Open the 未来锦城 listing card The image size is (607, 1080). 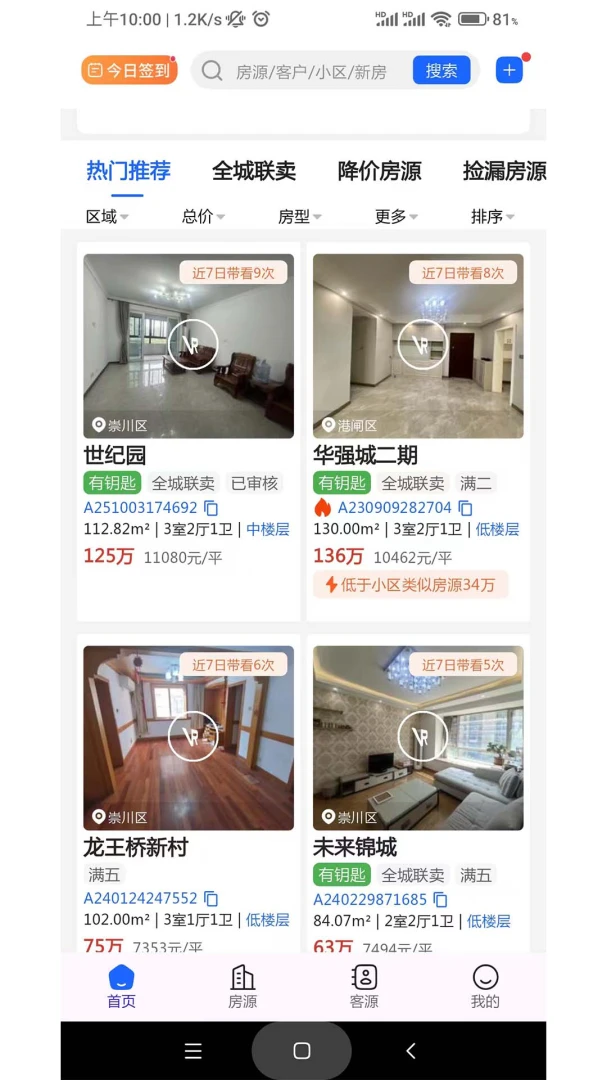click(418, 793)
